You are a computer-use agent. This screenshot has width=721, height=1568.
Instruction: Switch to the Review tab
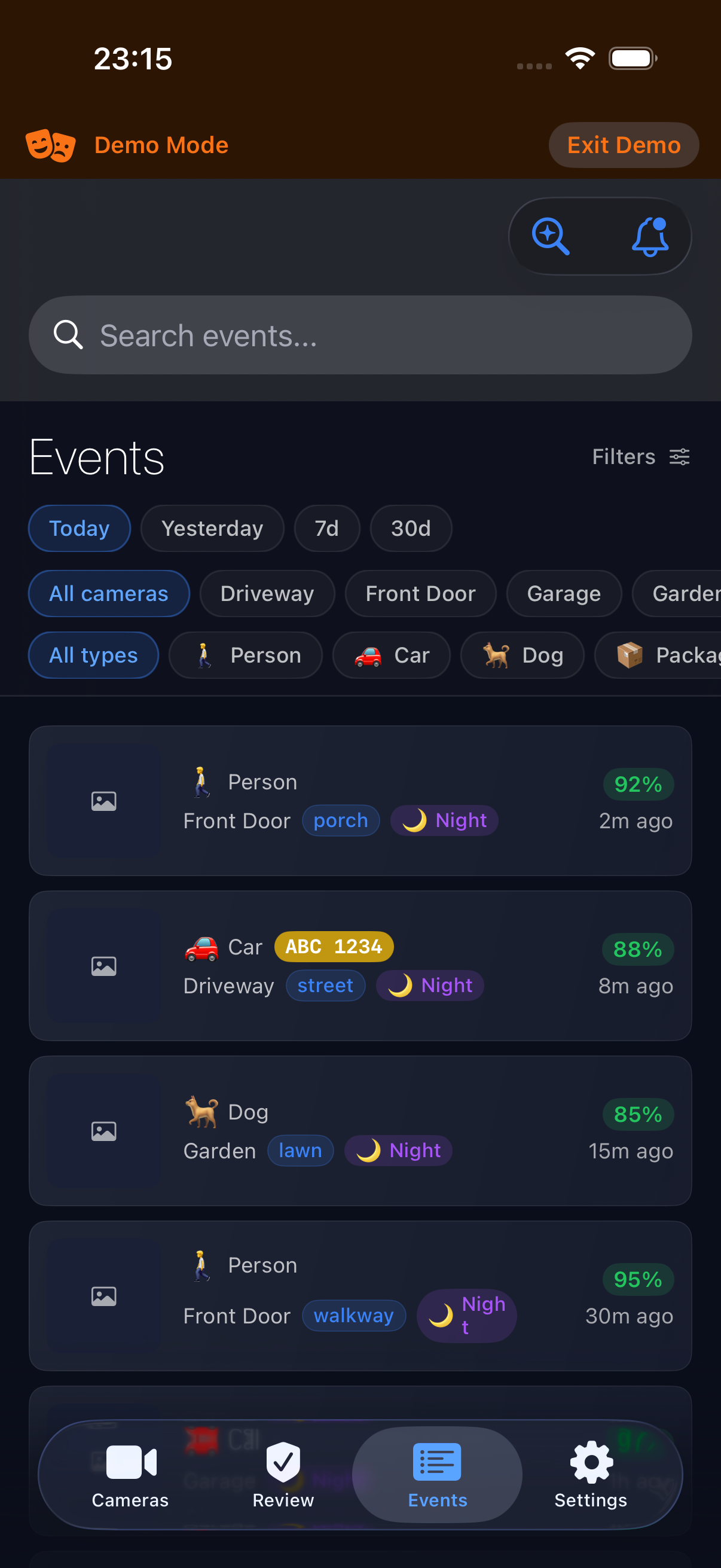click(283, 1475)
